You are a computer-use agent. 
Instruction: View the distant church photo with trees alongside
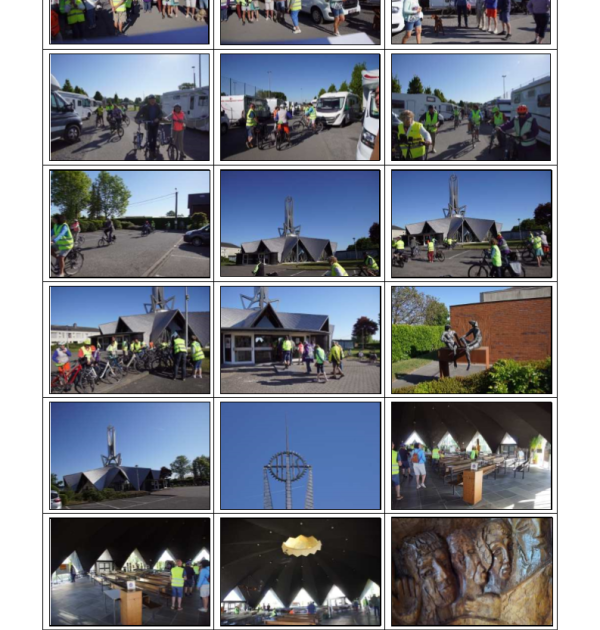pos(130,456)
